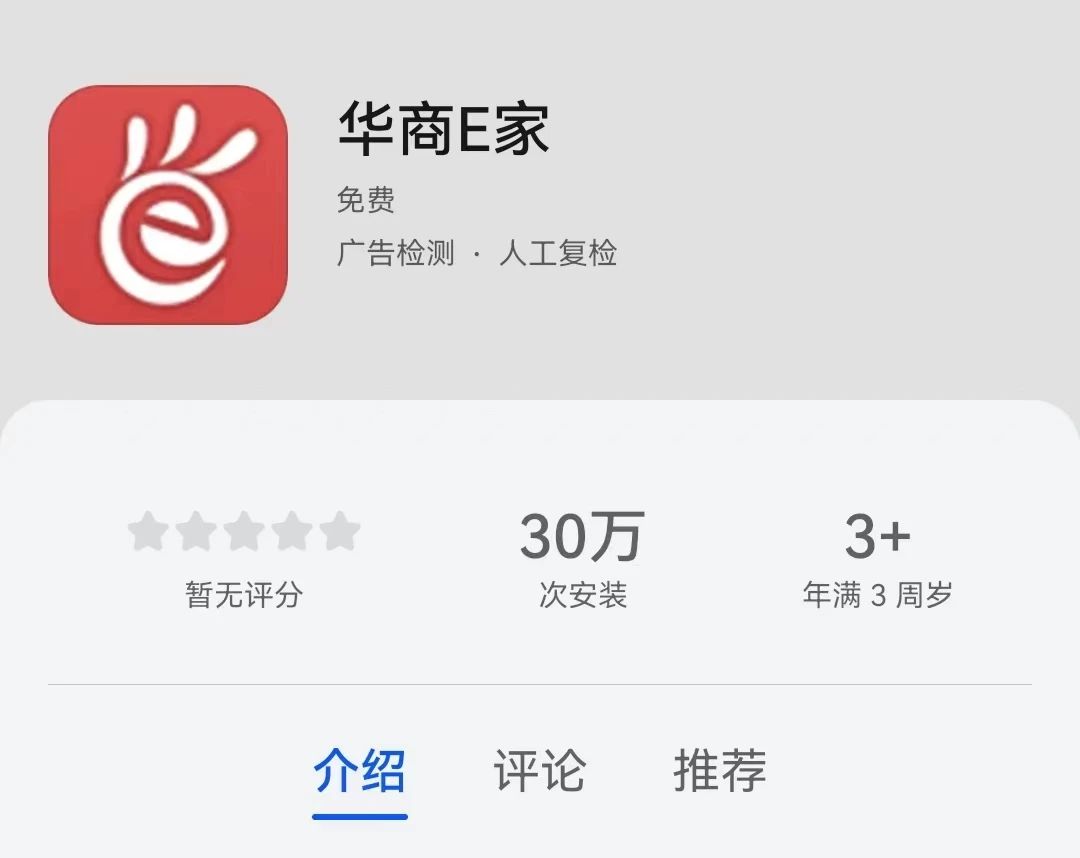Open the 评论 tab
Image resolution: width=1080 pixels, height=858 pixels.
[540, 771]
